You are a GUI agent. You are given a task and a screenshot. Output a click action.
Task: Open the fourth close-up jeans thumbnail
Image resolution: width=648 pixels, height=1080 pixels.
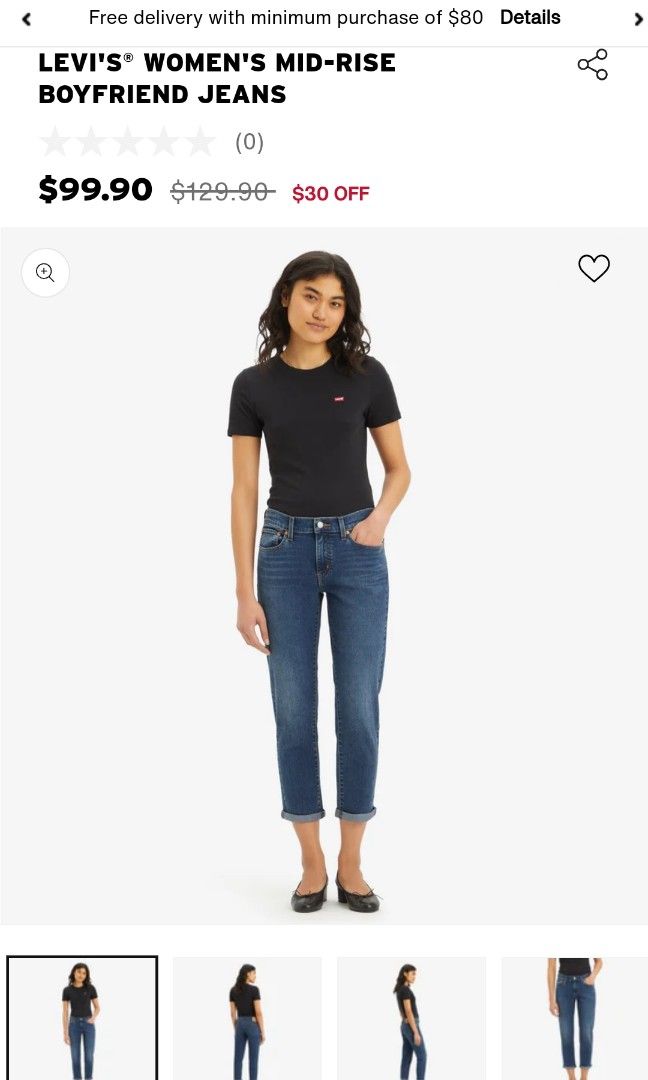pyautogui.click(x=574, y=1018)
